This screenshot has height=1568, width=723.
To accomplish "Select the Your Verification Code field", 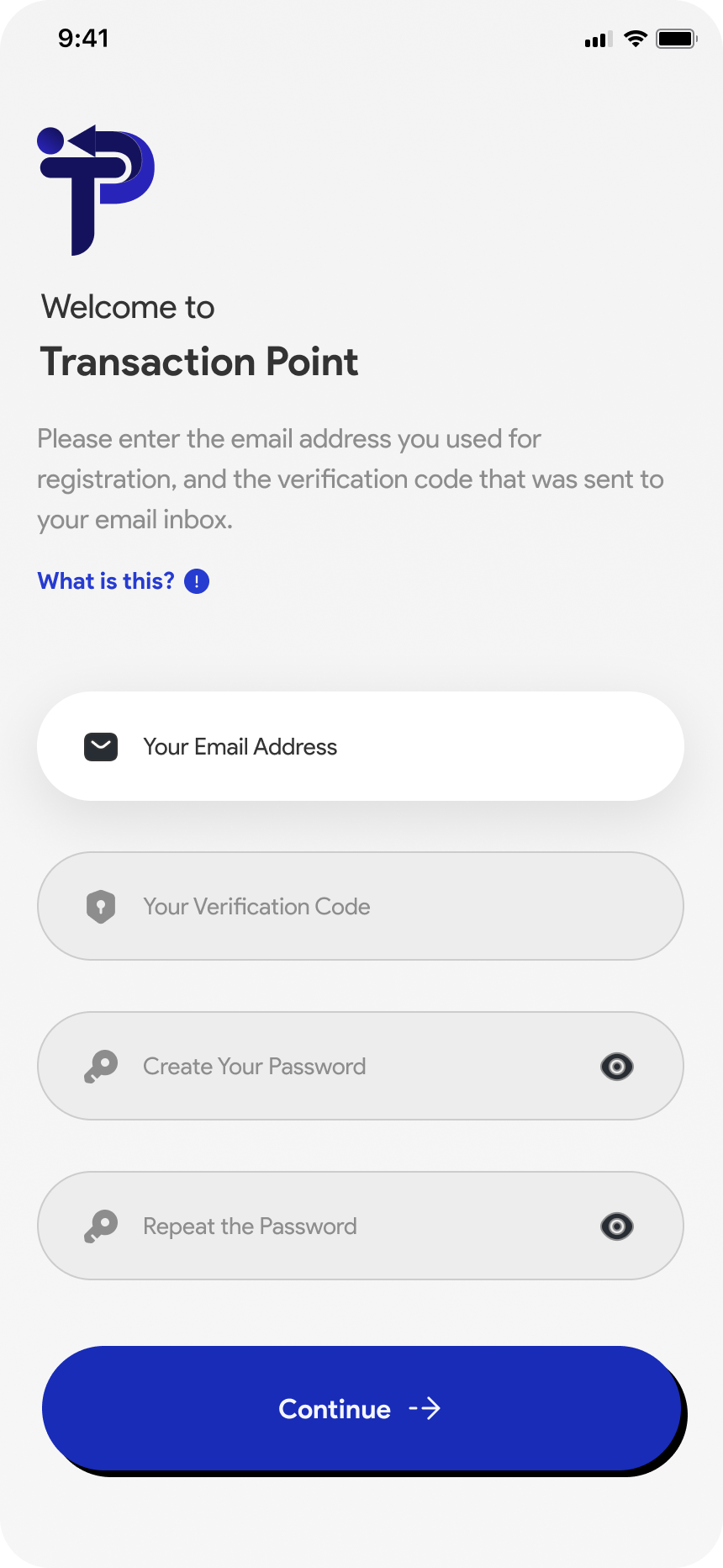I will (360, 906).
